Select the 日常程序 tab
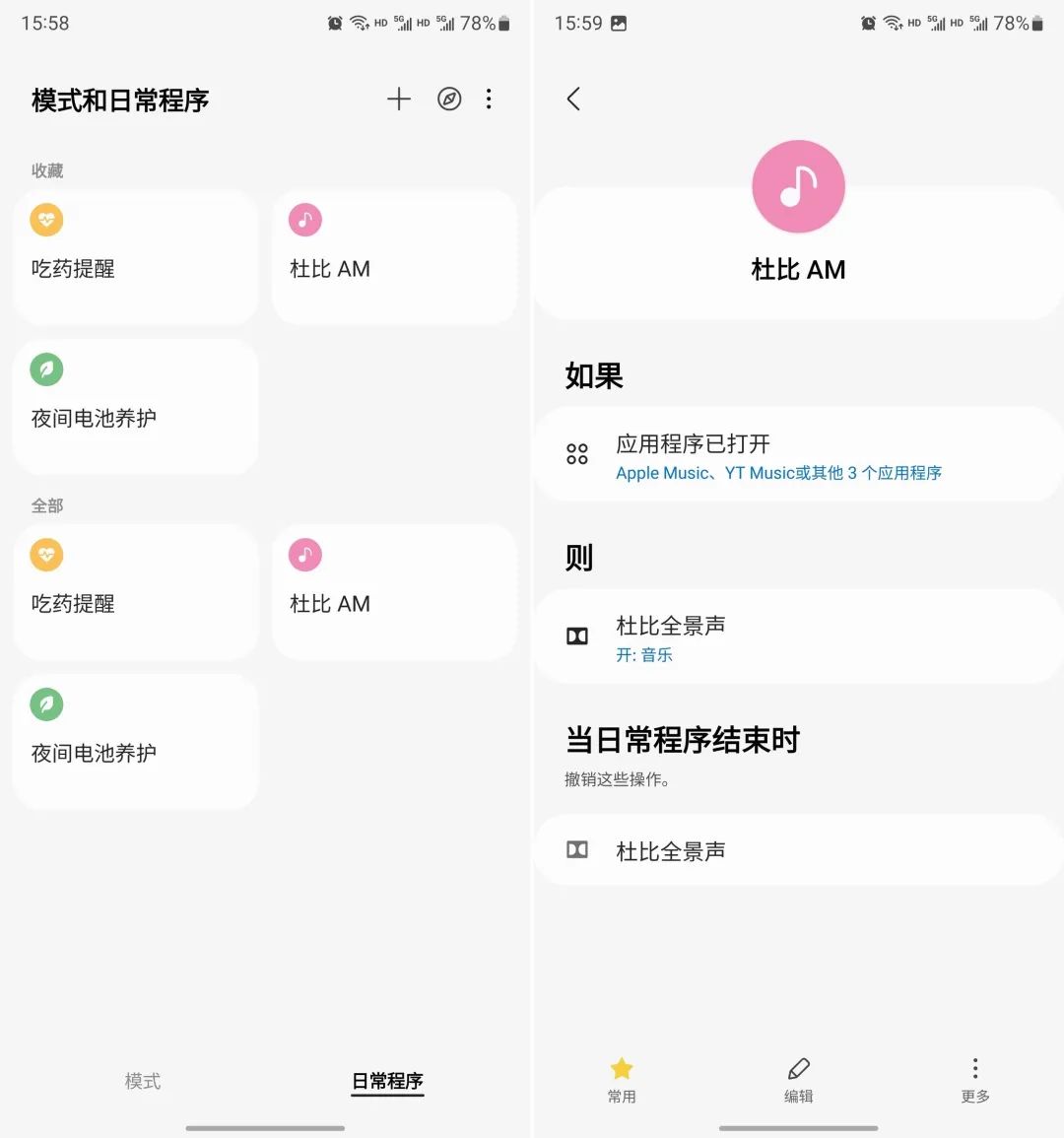1064x1138 pixels. [x=387, y=1081]
